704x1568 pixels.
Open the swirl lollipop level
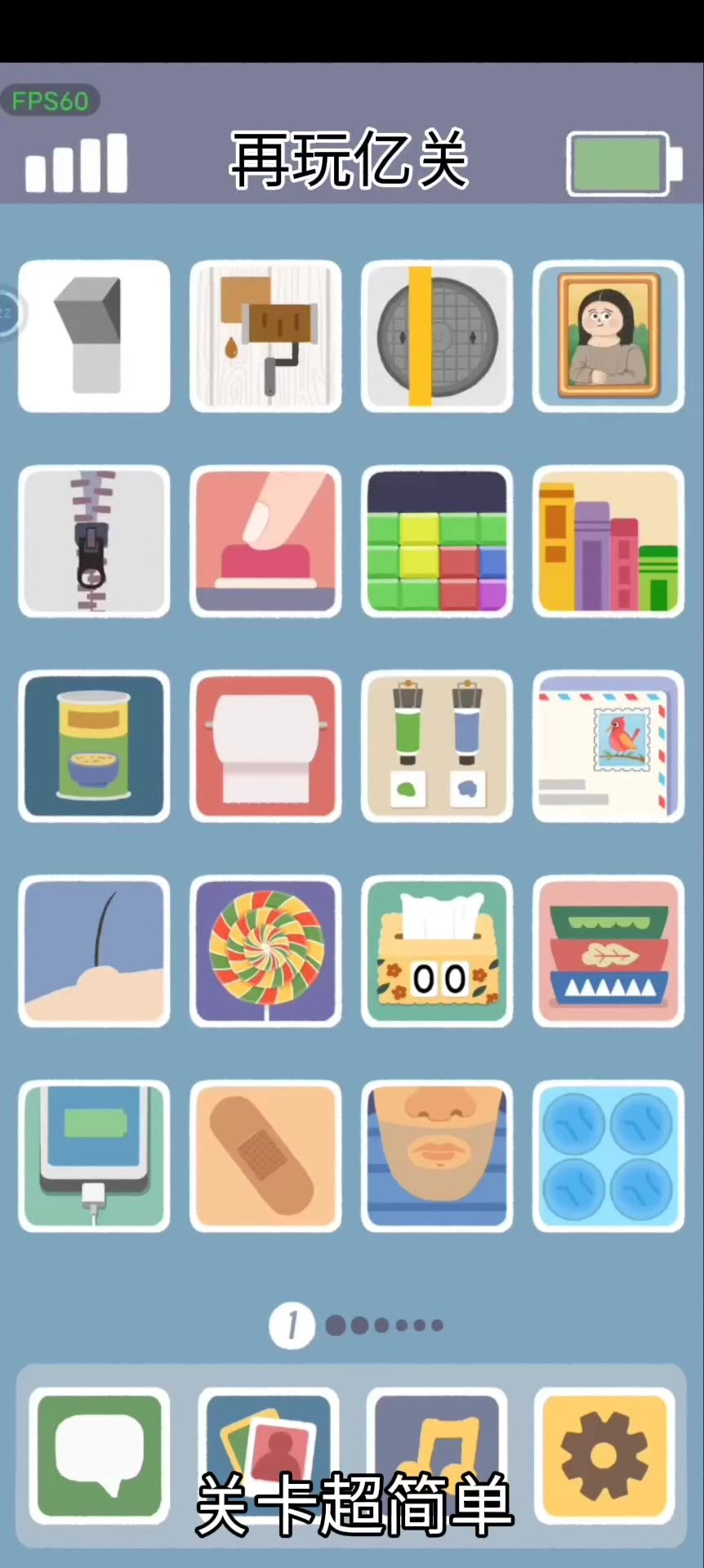(x=265, y=951)
